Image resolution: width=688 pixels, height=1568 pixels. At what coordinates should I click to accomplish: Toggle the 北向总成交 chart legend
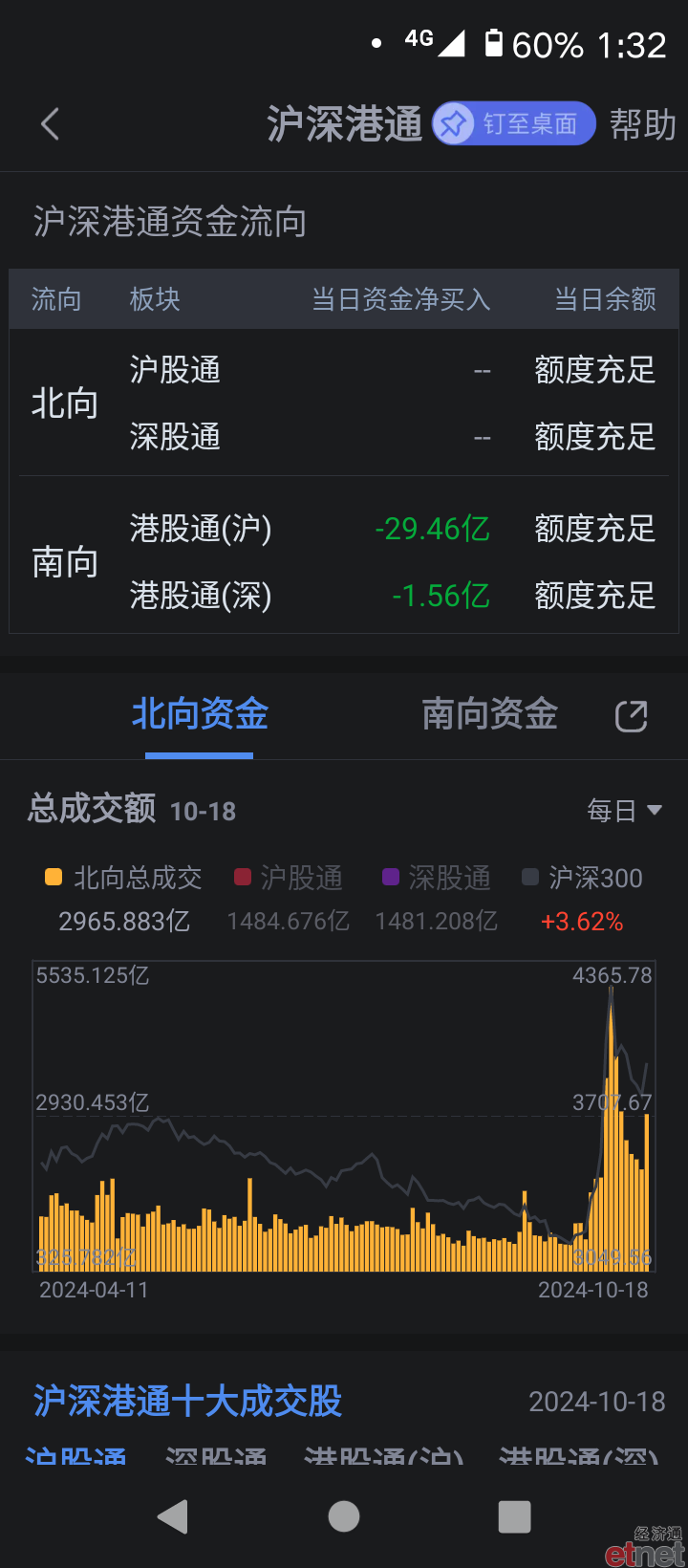(123, 878)
